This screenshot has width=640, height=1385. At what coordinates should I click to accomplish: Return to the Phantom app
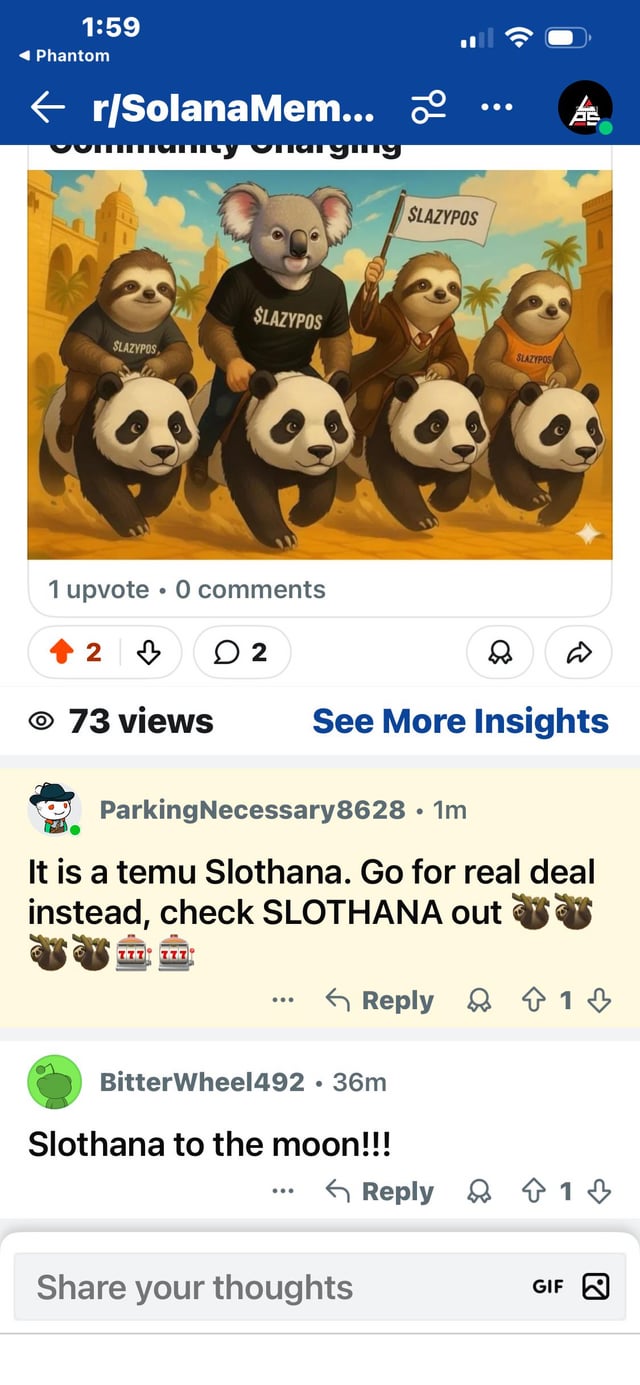click(64, 56)
